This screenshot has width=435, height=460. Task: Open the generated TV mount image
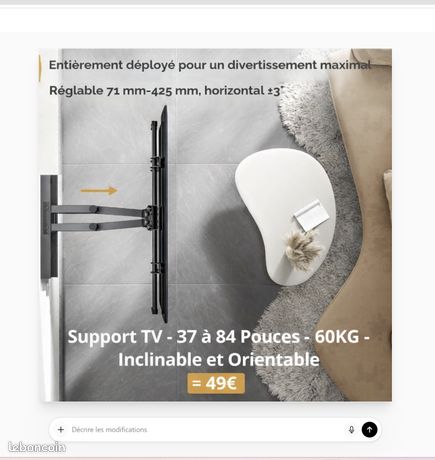[x=216, y=225]
